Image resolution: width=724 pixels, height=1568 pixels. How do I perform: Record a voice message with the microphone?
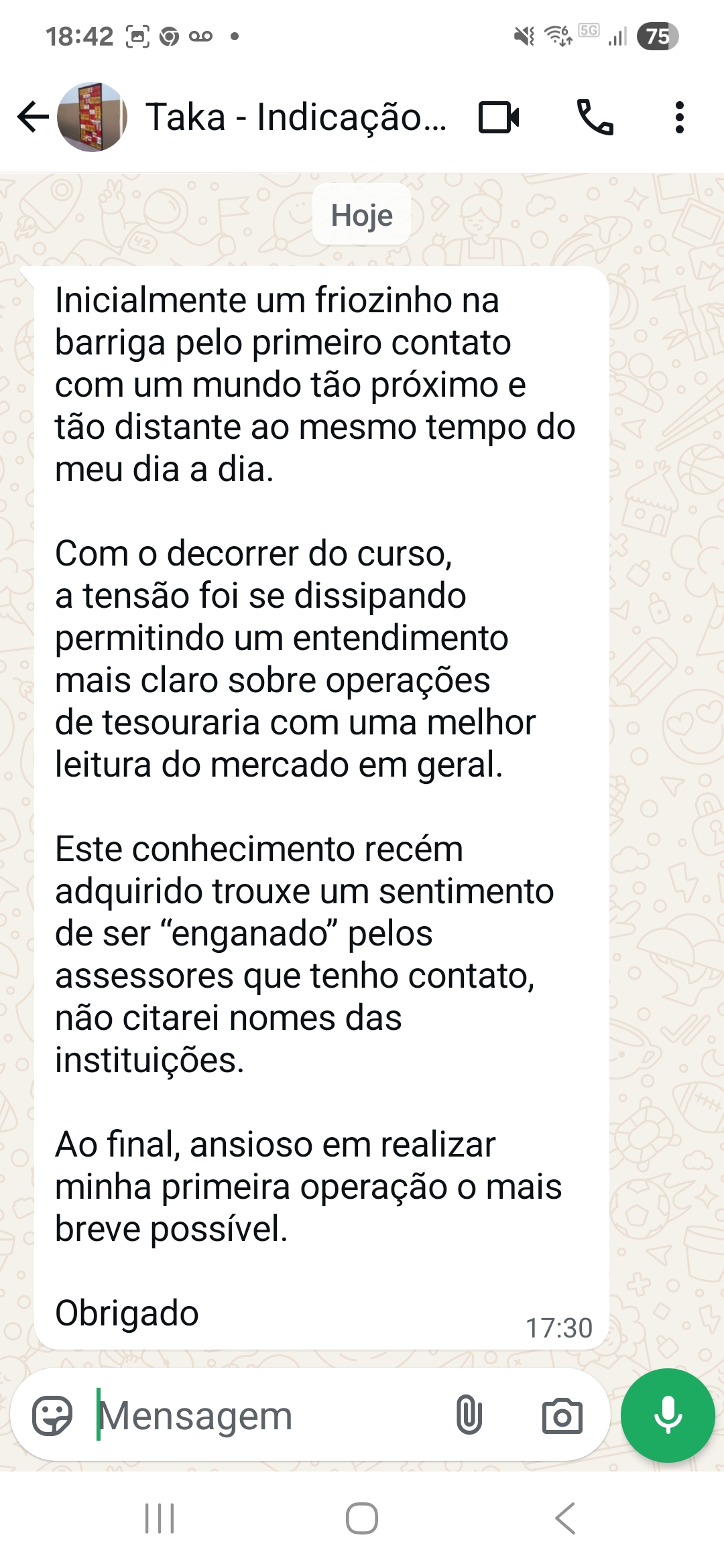(x=668, y=1415)
